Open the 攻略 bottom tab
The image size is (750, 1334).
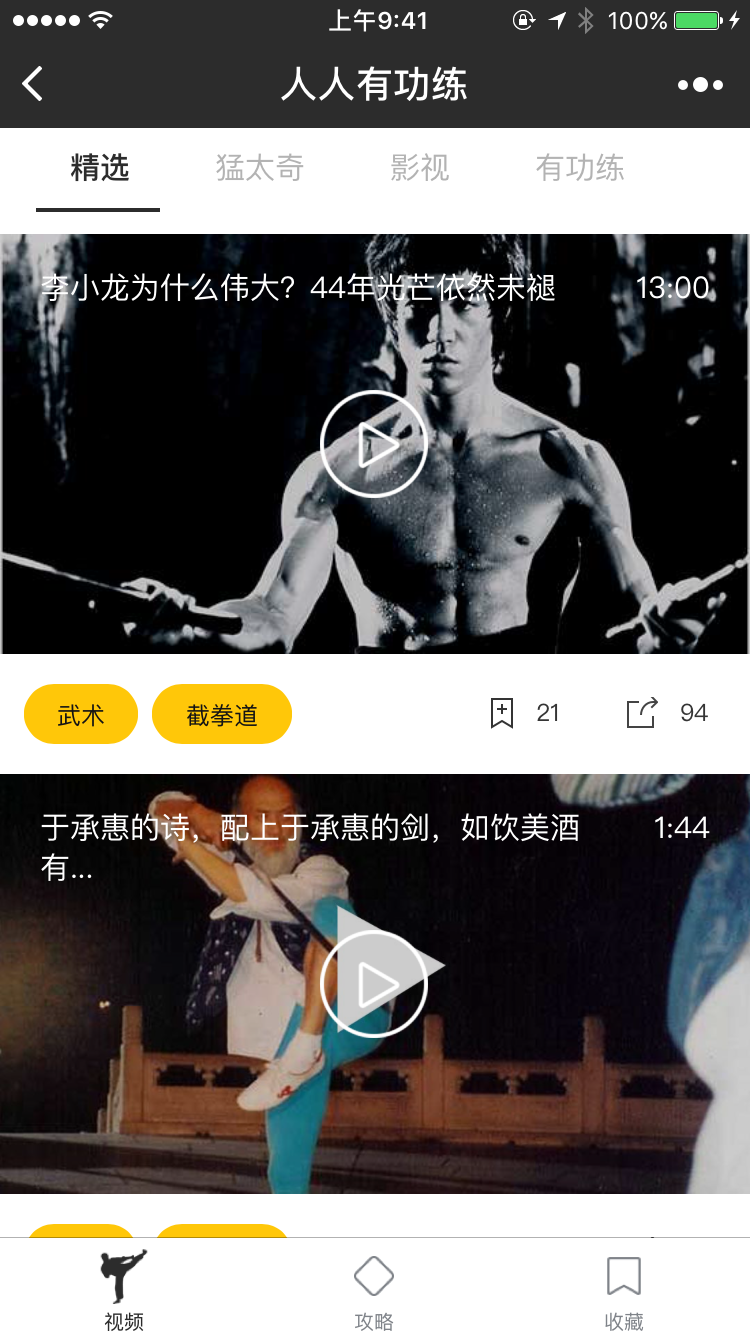[x=374, y=1290]
